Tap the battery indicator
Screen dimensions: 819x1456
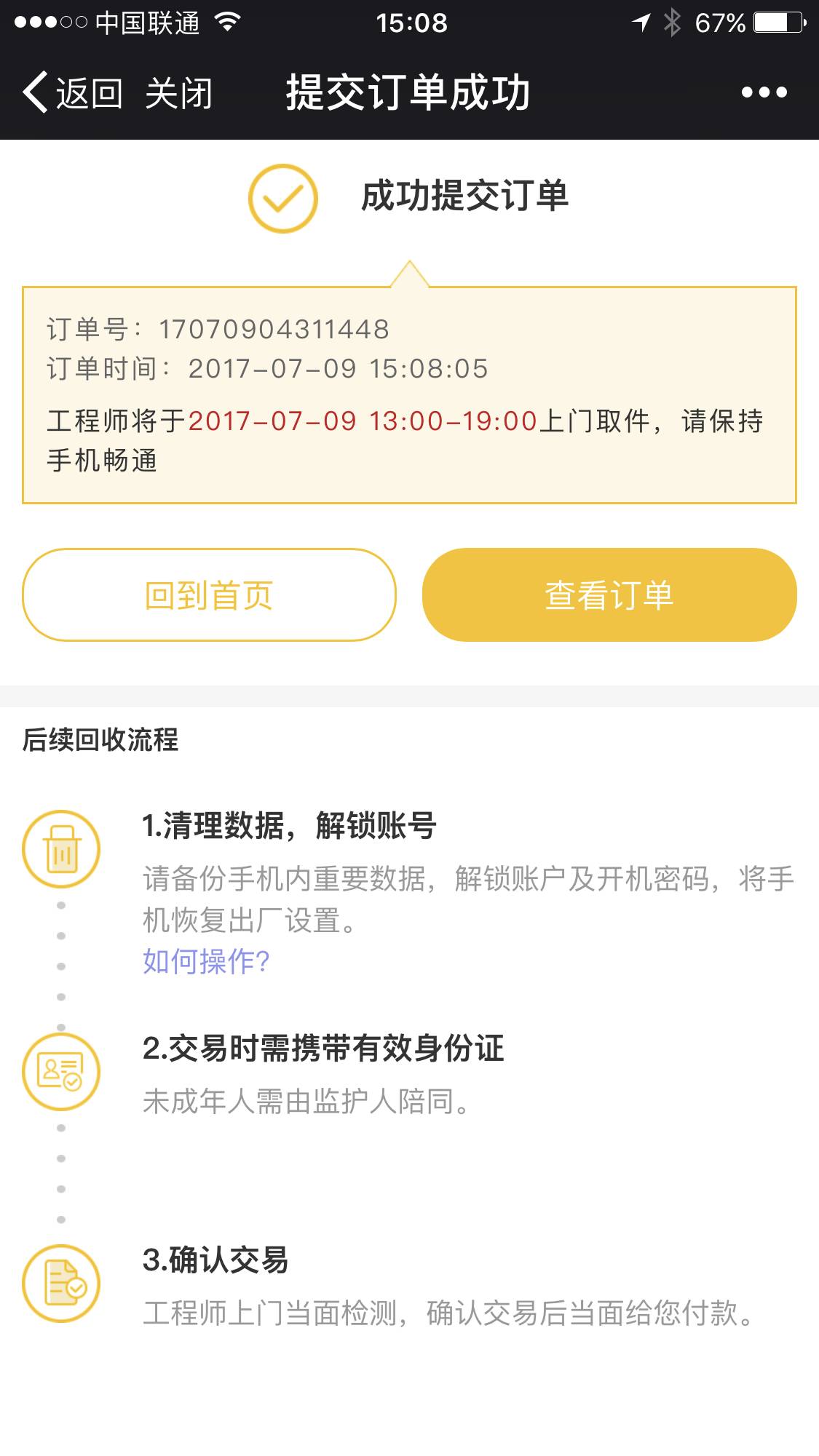[774, 23]
